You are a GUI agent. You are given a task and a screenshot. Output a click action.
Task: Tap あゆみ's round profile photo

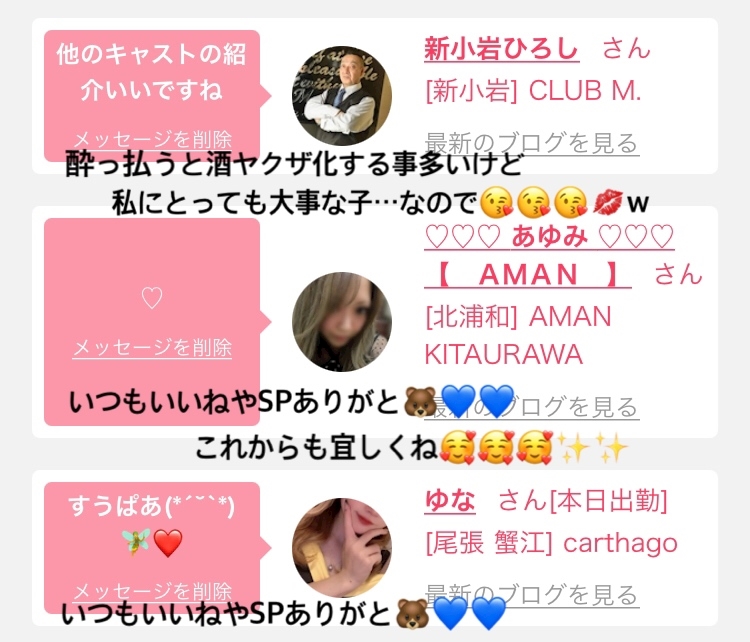pos(342,322)
